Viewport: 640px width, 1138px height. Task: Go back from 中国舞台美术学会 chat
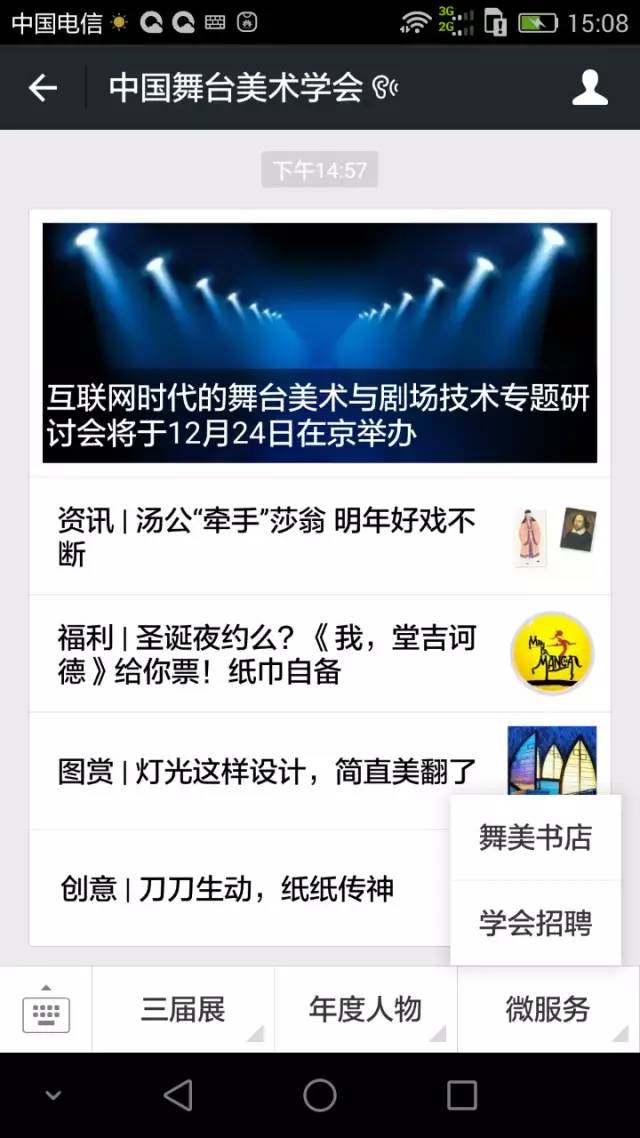pyautogui.click(x=42, y=88)
